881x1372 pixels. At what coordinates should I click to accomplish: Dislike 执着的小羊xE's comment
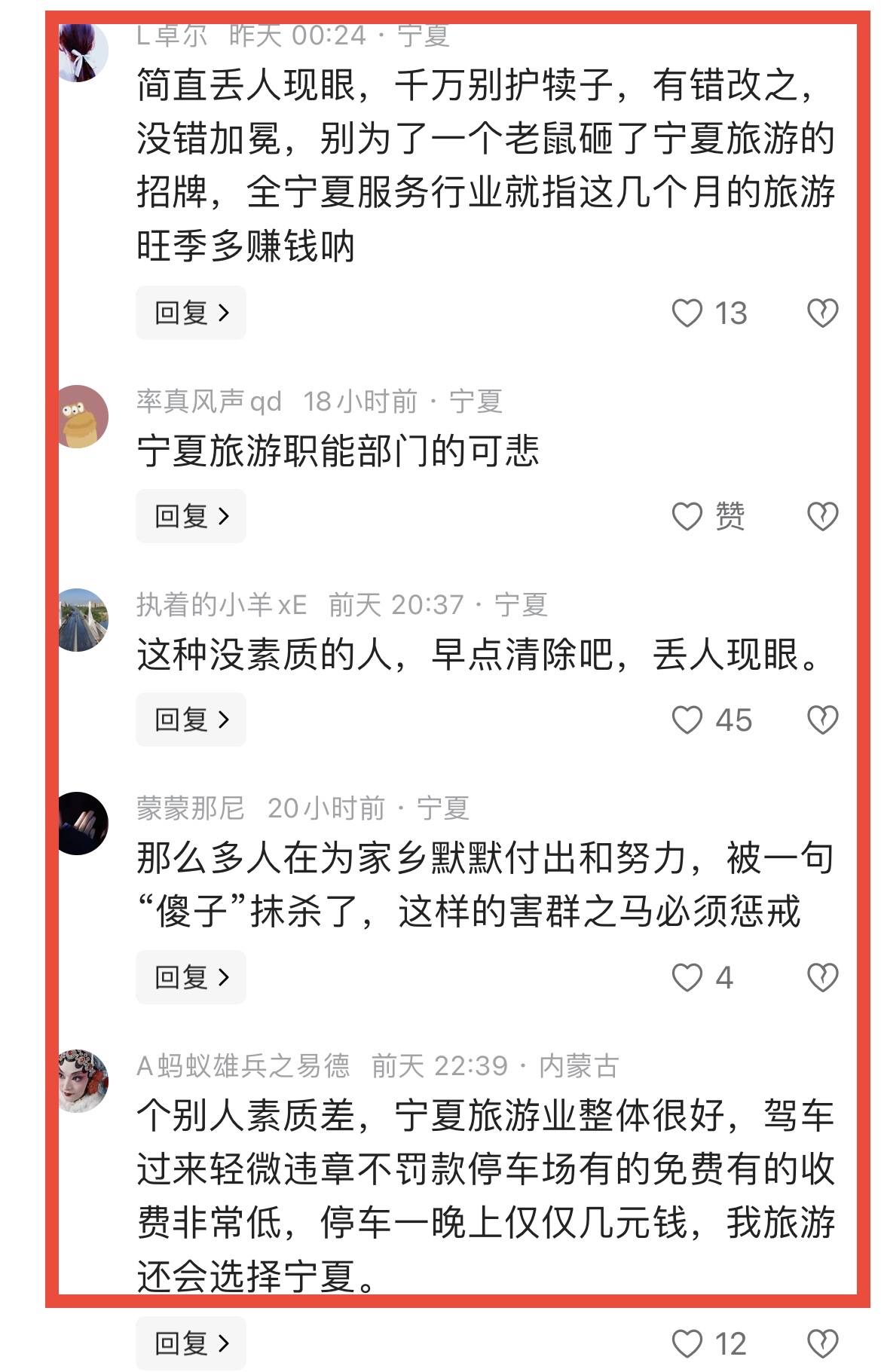point(822,720)
